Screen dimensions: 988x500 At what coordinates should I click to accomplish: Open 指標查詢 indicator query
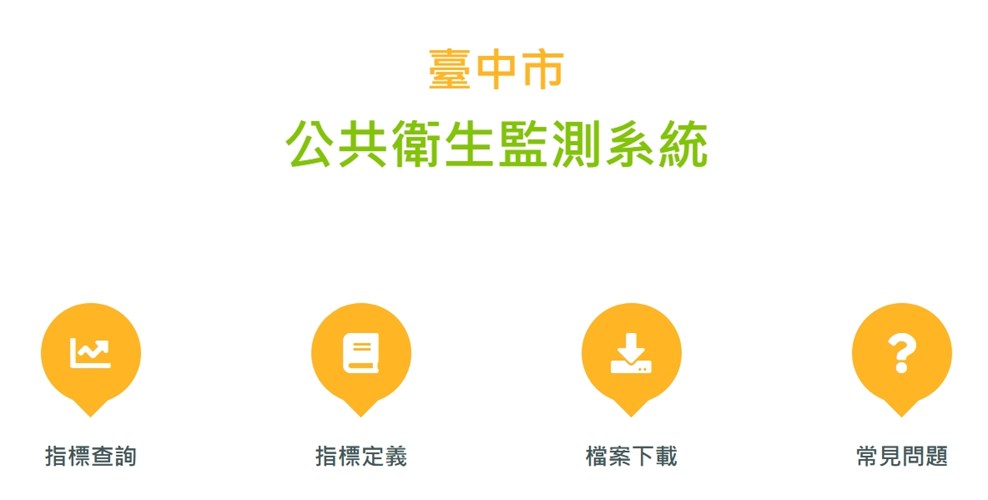tap(90, 353)
